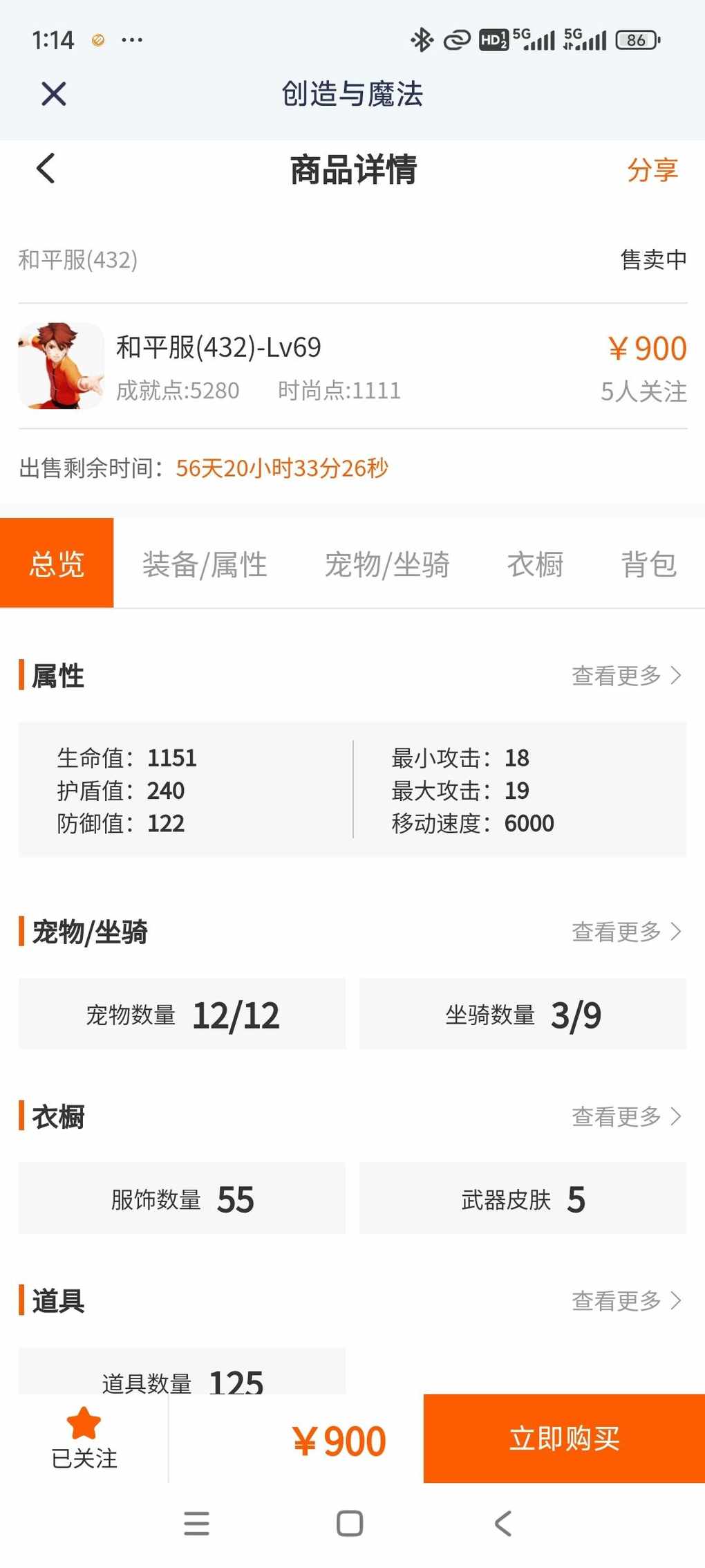
Task: Select the 衣橱 tab
Action: pyautogui.click(x=535, y=564)
